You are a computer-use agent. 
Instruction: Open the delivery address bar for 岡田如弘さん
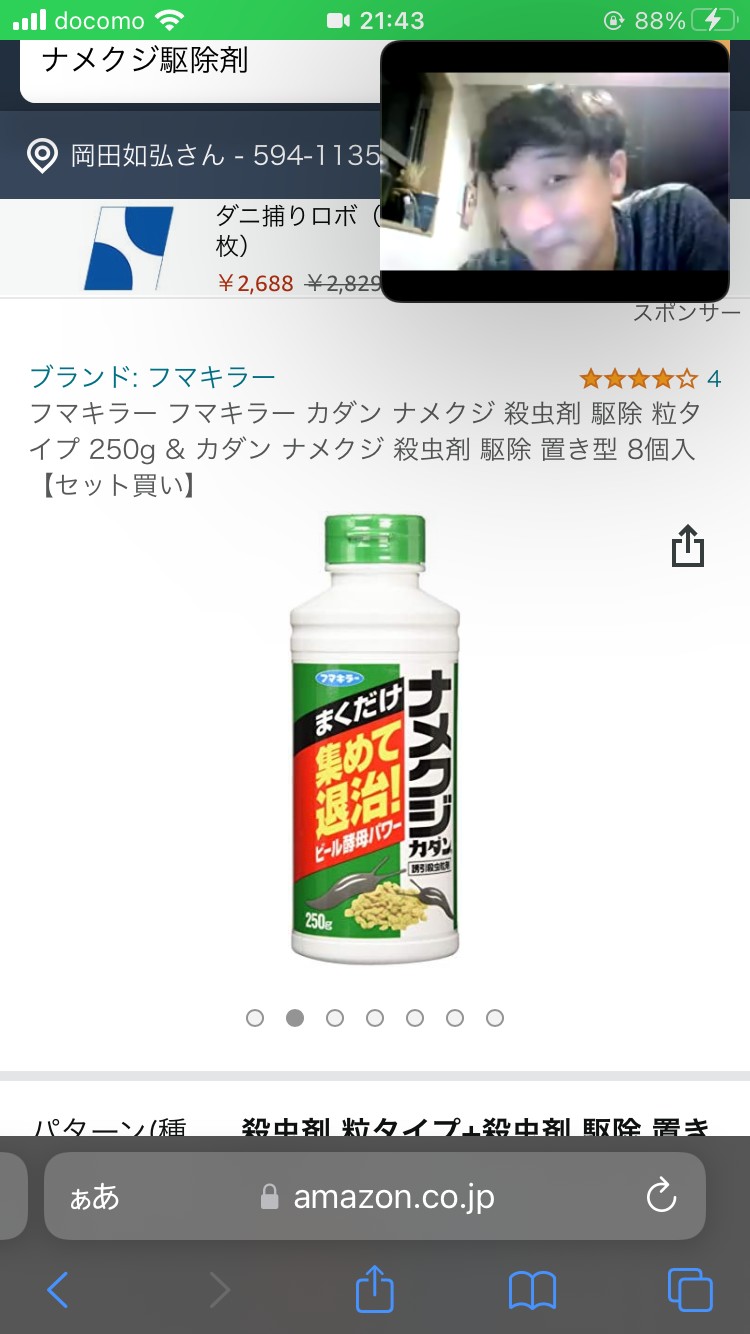coord(200,155)
